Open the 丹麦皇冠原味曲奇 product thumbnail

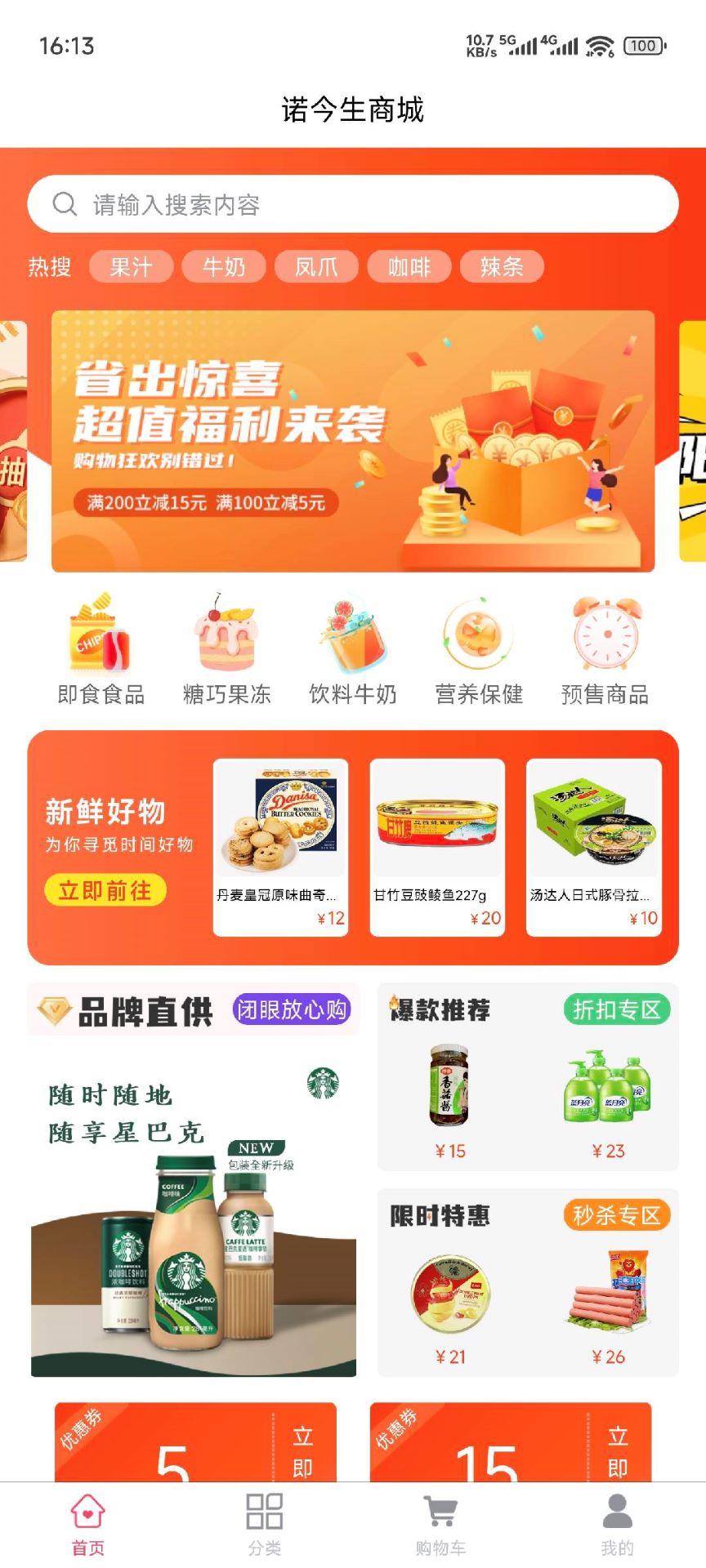pos(279,825)
